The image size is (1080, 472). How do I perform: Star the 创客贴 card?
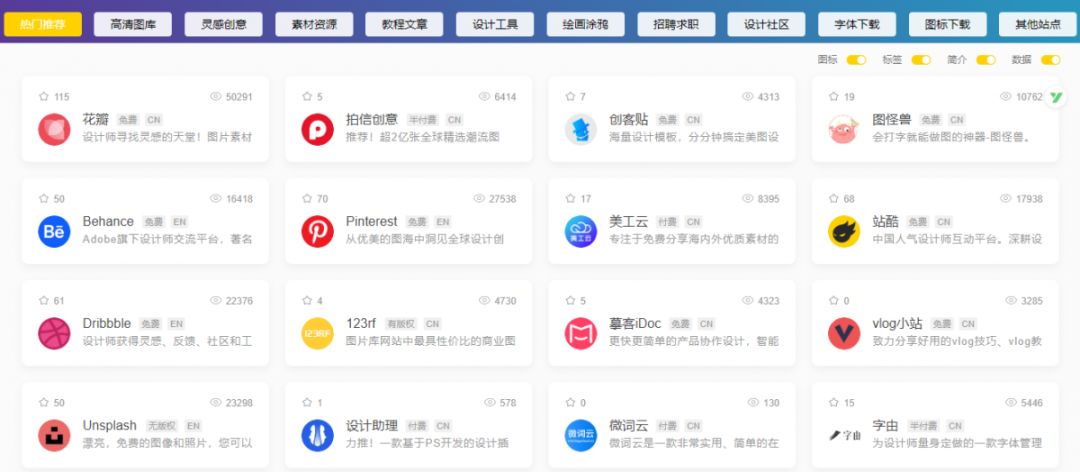570,97
